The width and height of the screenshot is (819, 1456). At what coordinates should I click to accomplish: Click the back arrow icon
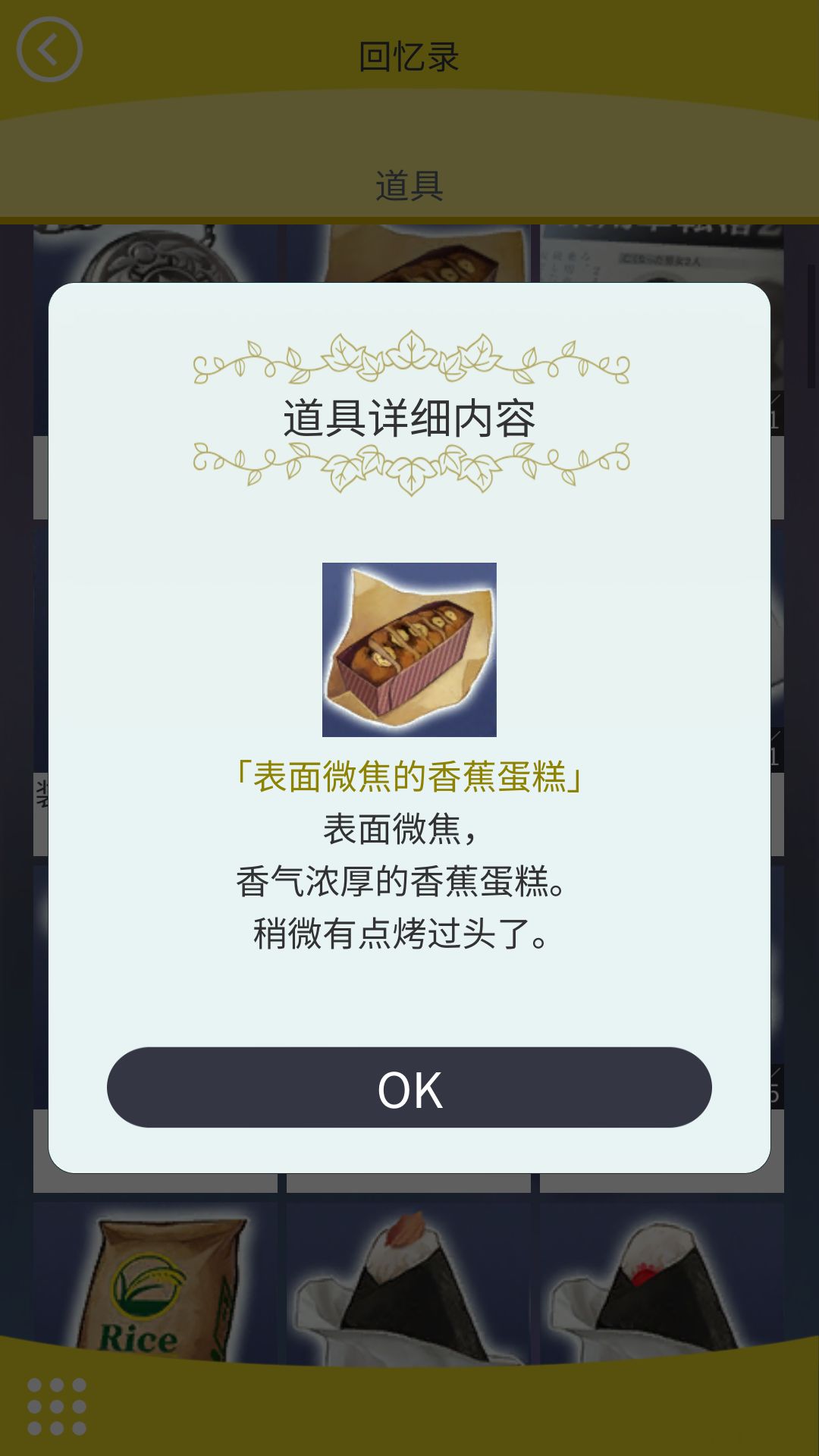point(49,49)
